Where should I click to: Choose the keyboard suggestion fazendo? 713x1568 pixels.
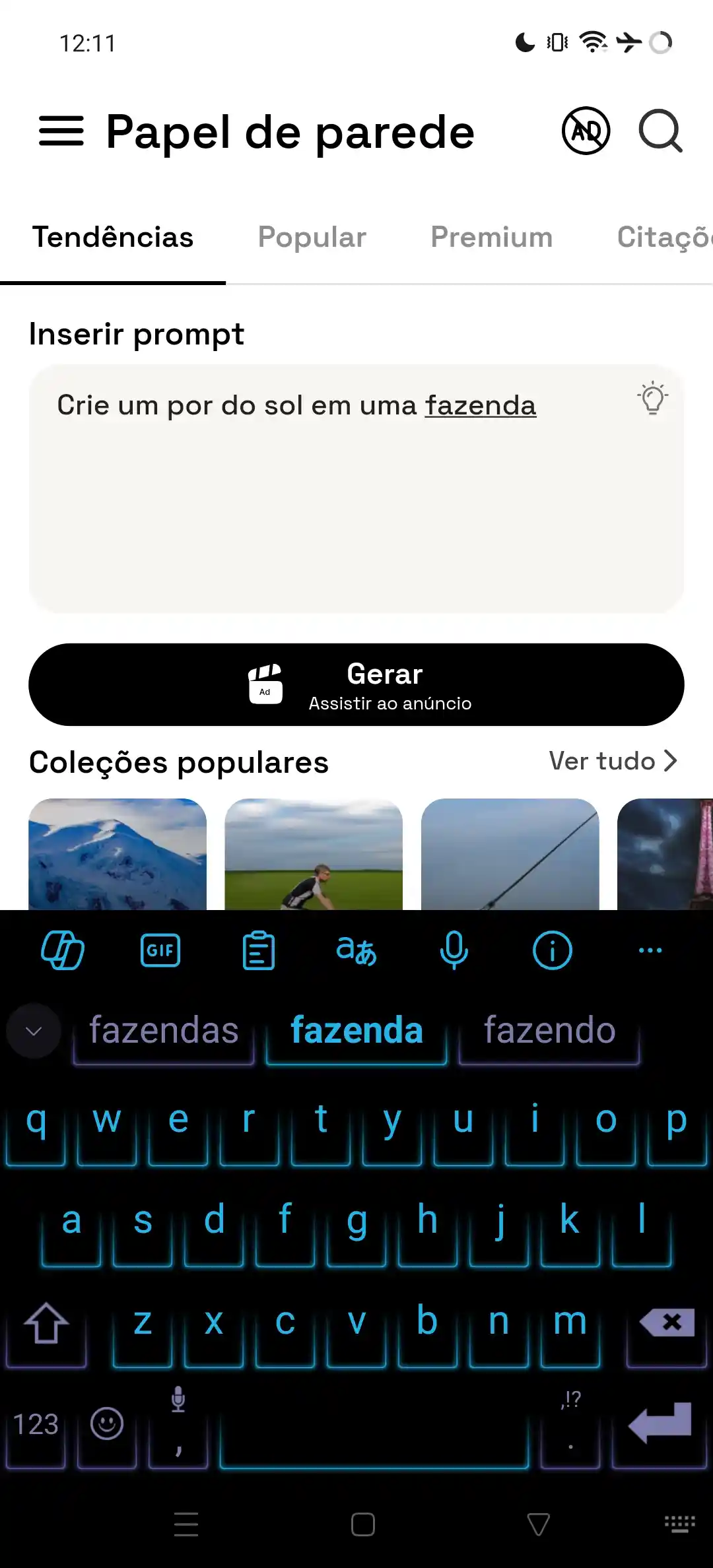point(549,1031)
